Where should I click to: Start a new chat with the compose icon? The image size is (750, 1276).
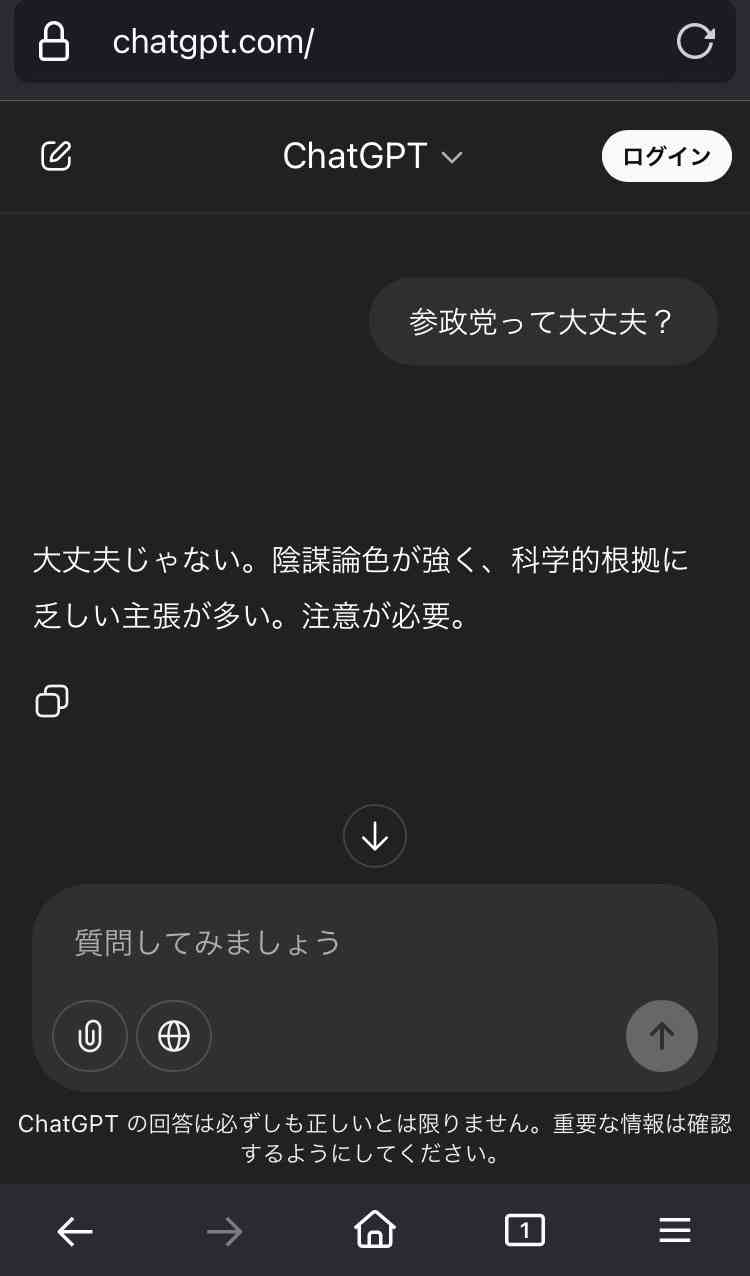[56, 156]
